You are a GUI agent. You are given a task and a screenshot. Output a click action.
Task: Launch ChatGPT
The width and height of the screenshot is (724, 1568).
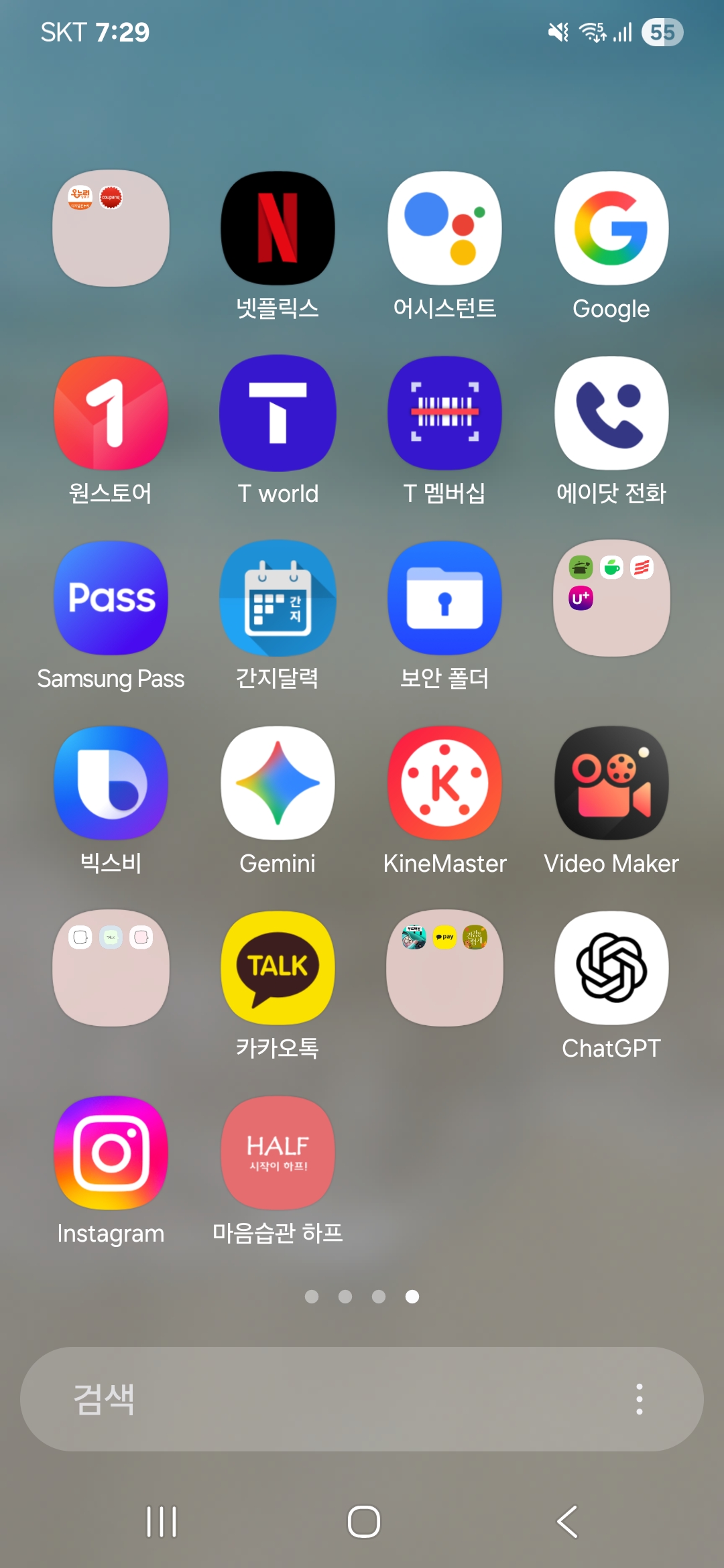pyautogui.click(x=611, y=968)
